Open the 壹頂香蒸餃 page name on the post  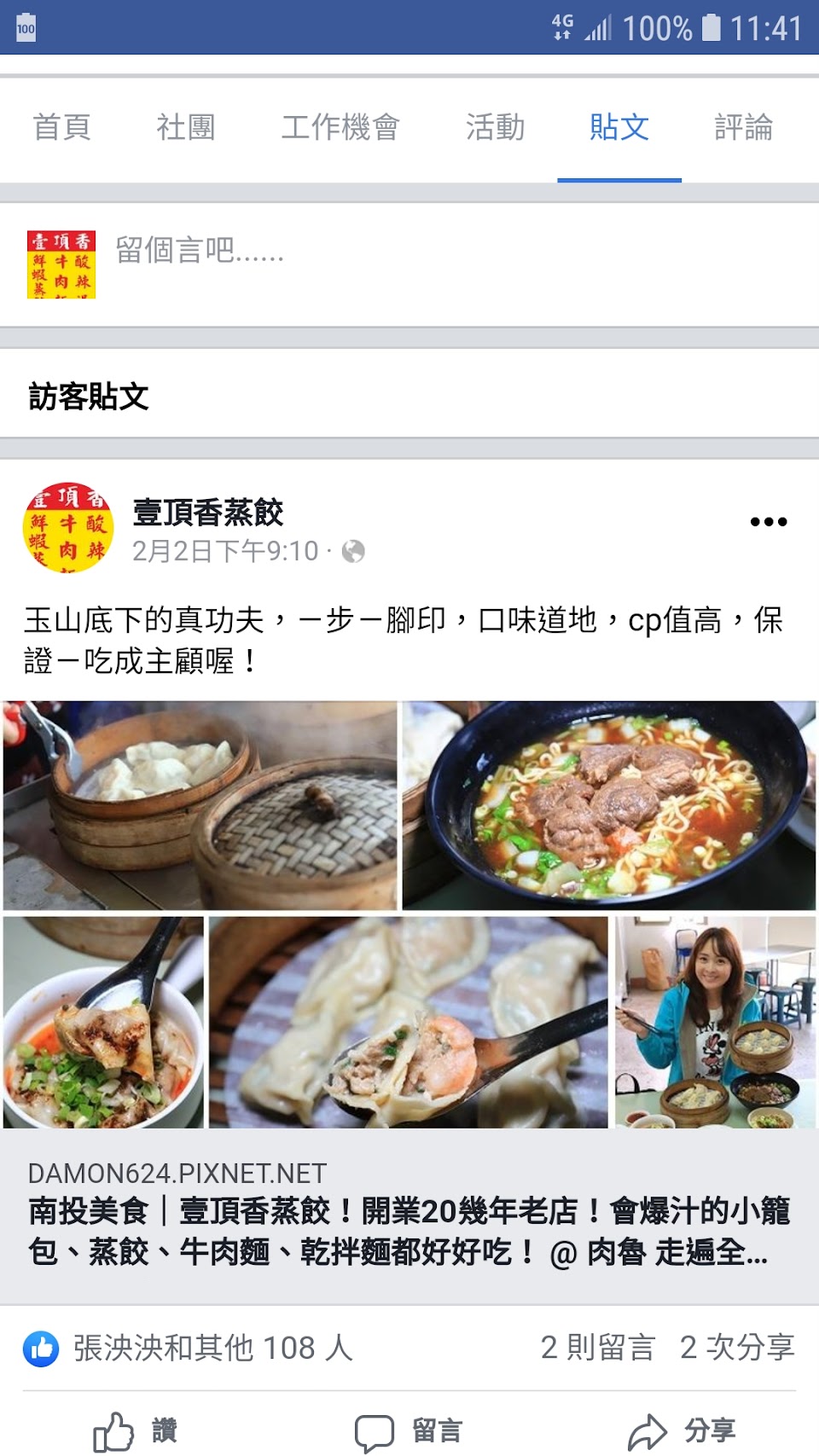coord(207,513)
